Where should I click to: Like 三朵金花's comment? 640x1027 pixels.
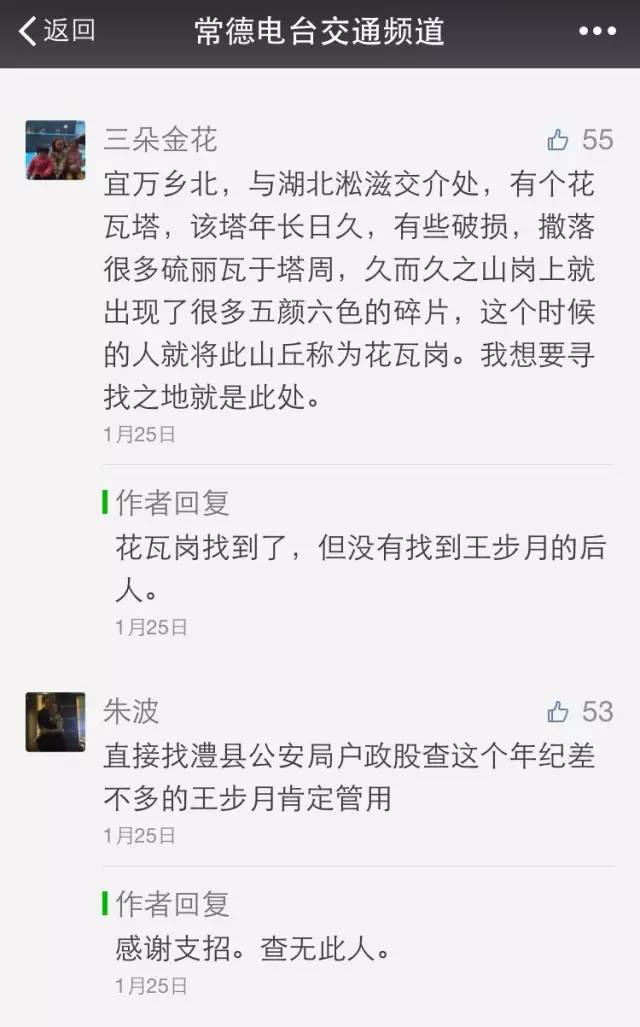pos(559,139)
